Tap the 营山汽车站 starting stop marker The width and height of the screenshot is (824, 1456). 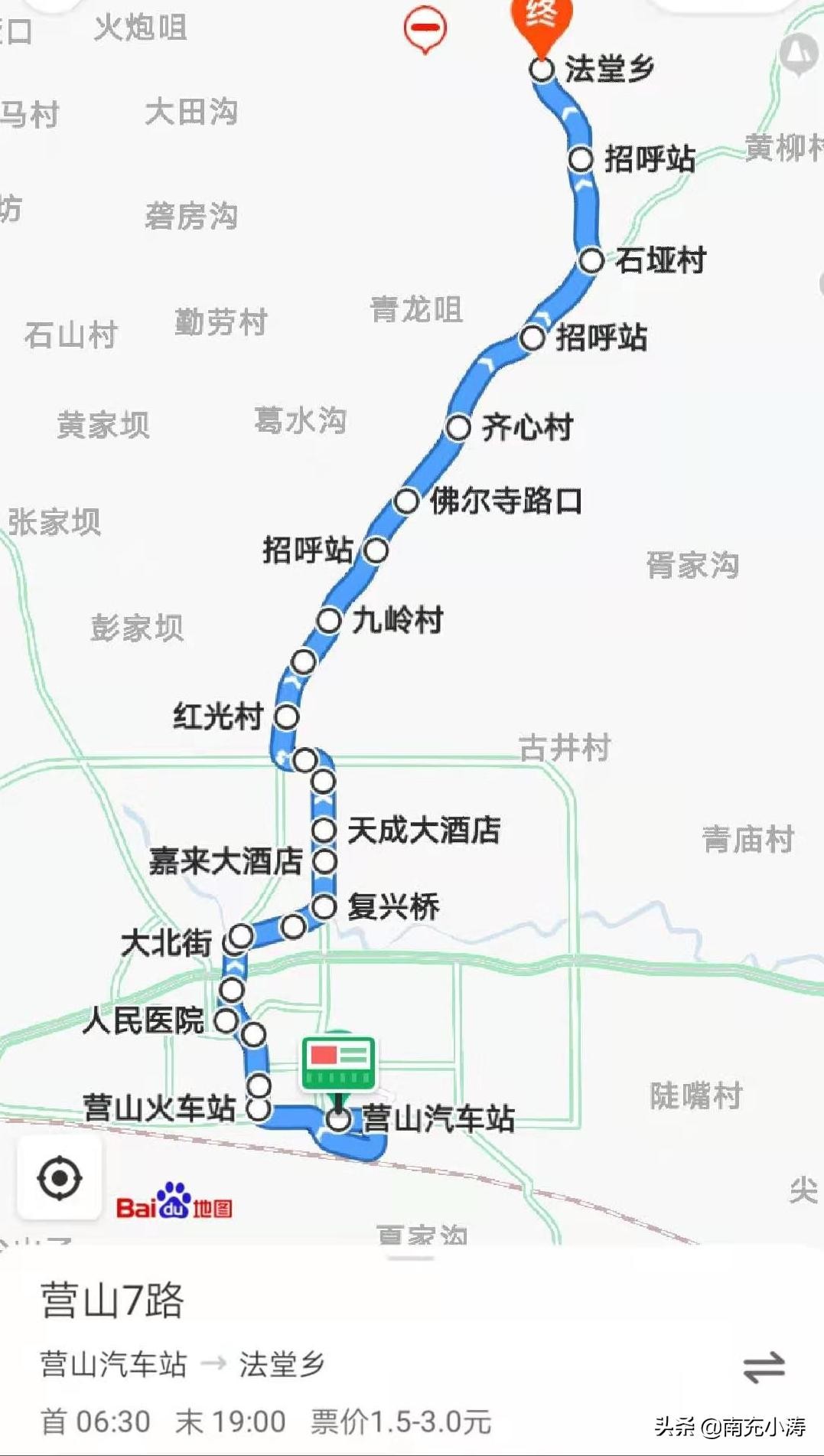[339, 1119]
